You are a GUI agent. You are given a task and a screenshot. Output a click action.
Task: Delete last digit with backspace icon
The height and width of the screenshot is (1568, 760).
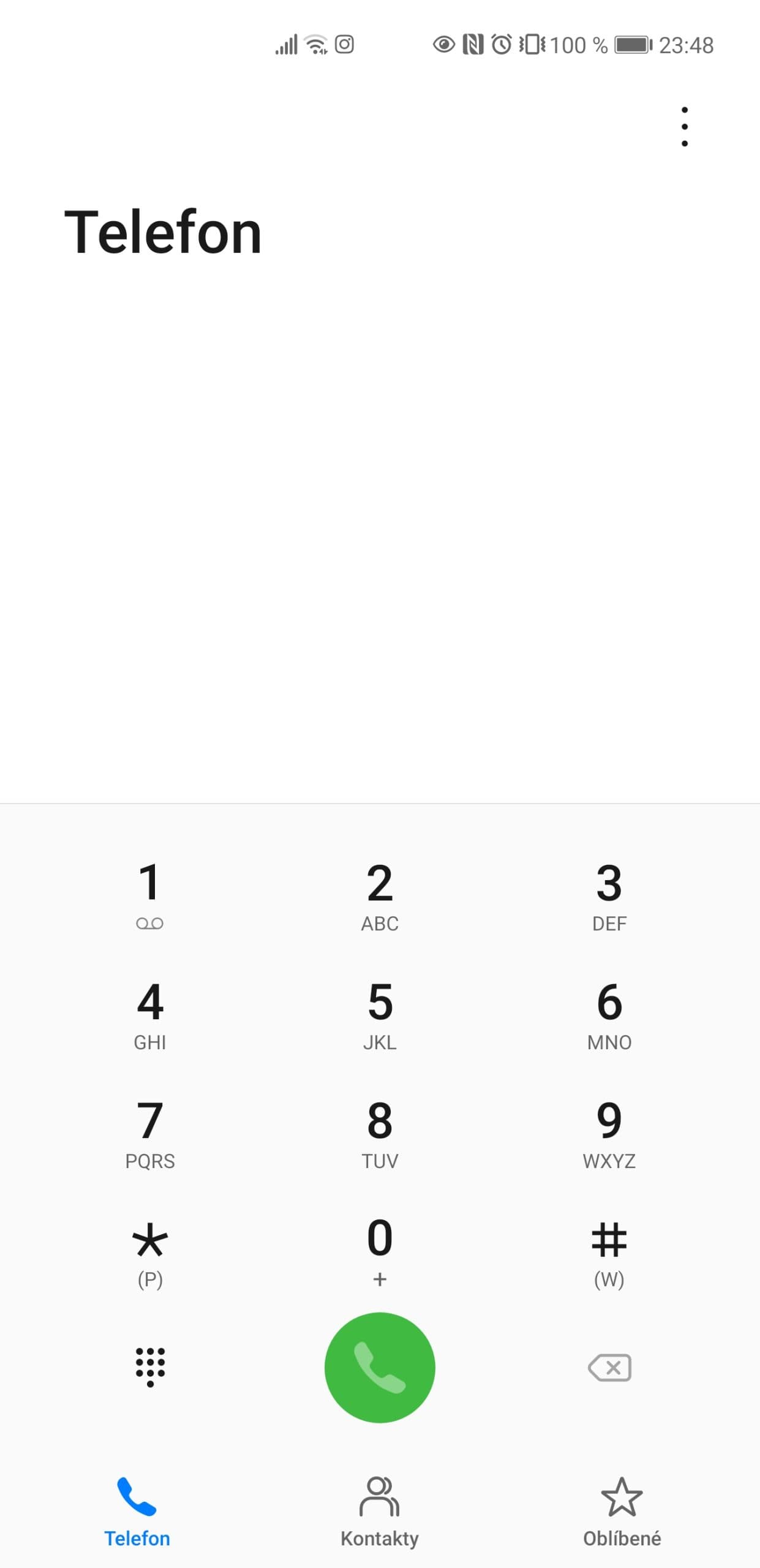609,1367
